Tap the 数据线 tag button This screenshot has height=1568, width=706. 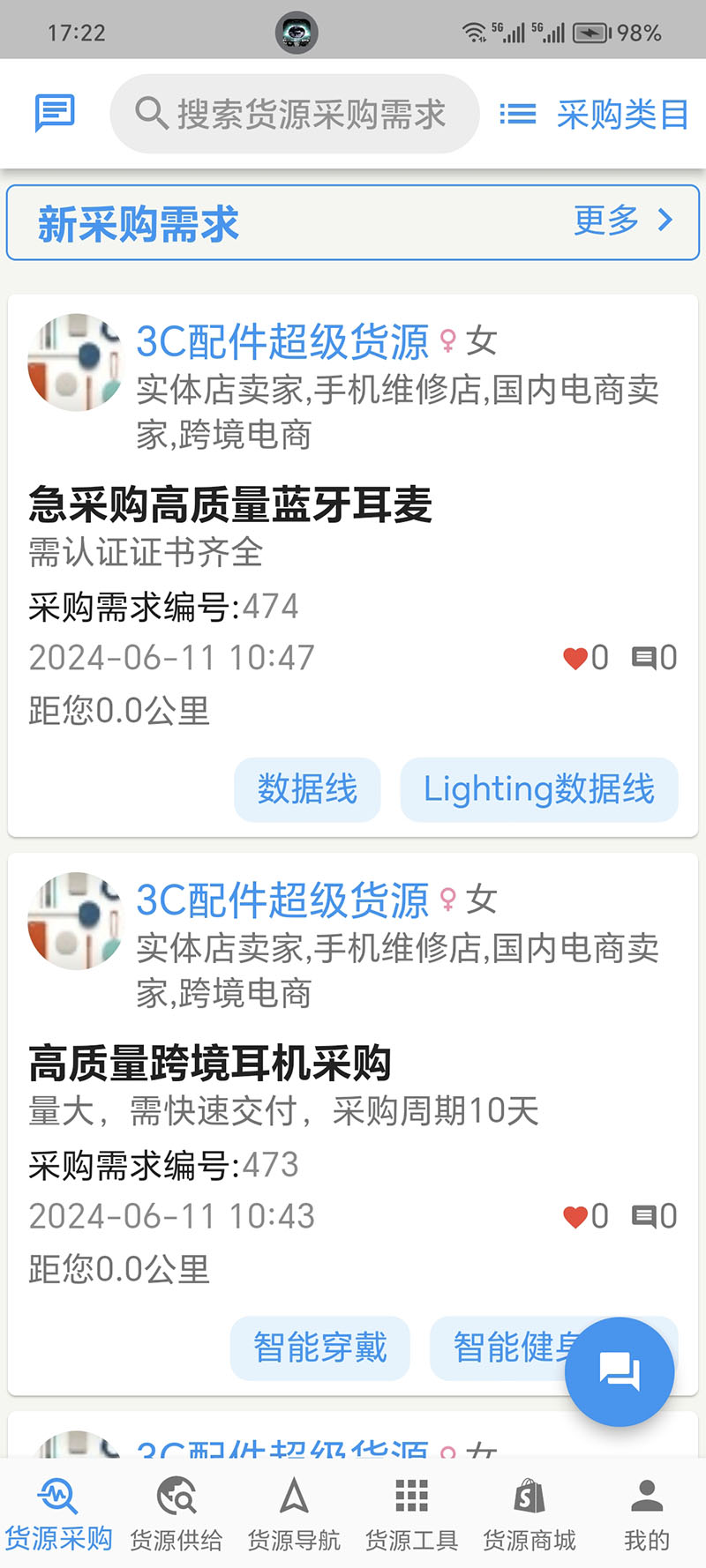pos(307,790)
